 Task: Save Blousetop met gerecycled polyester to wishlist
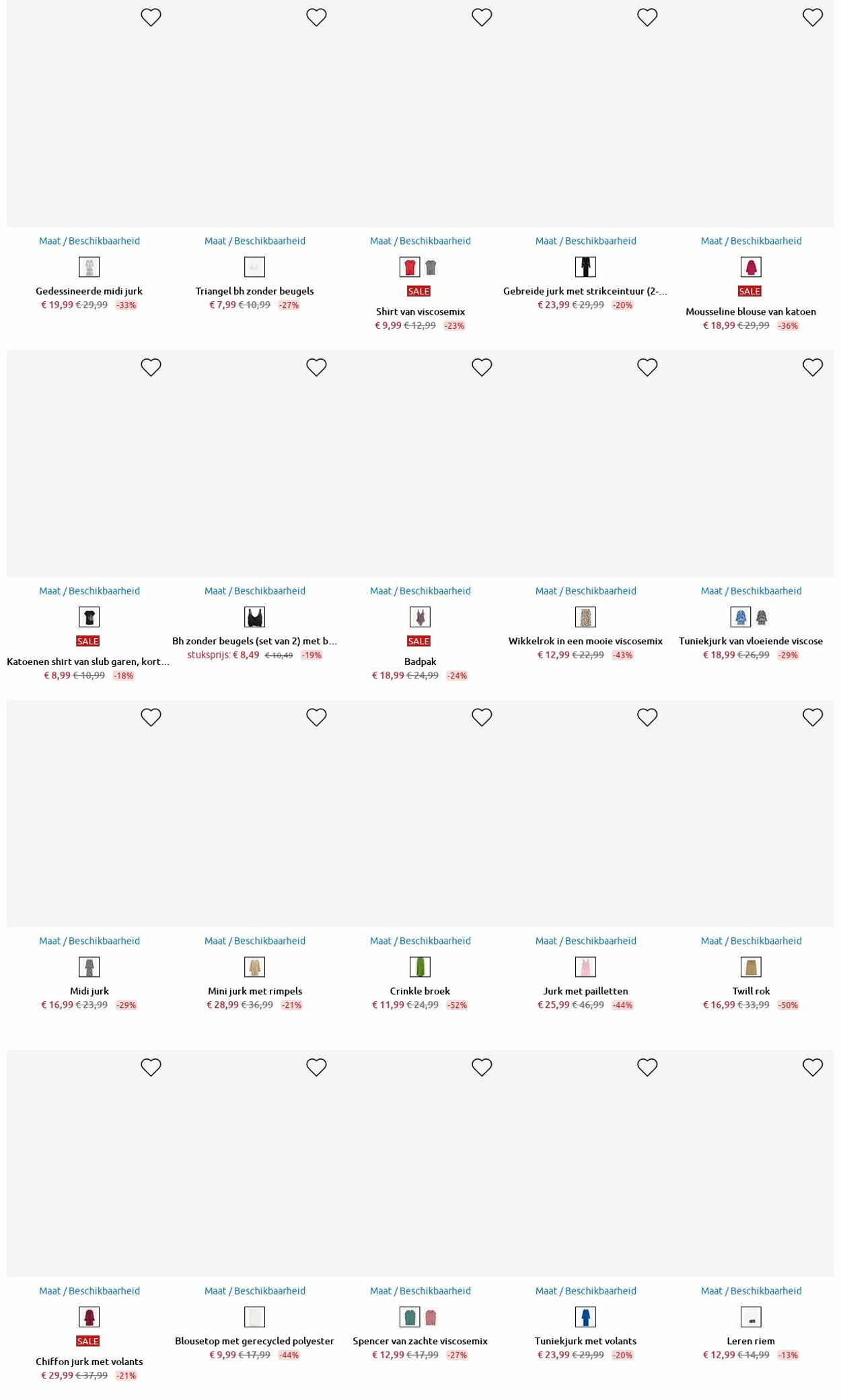pyautogui.click(x=316, y=1067)
